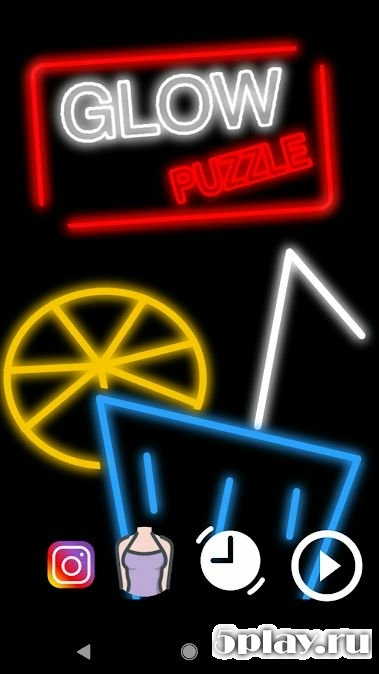Screen dimensions: 379x674
Task: Open the Instagram icon link
Action: click(x=71, y=564)
